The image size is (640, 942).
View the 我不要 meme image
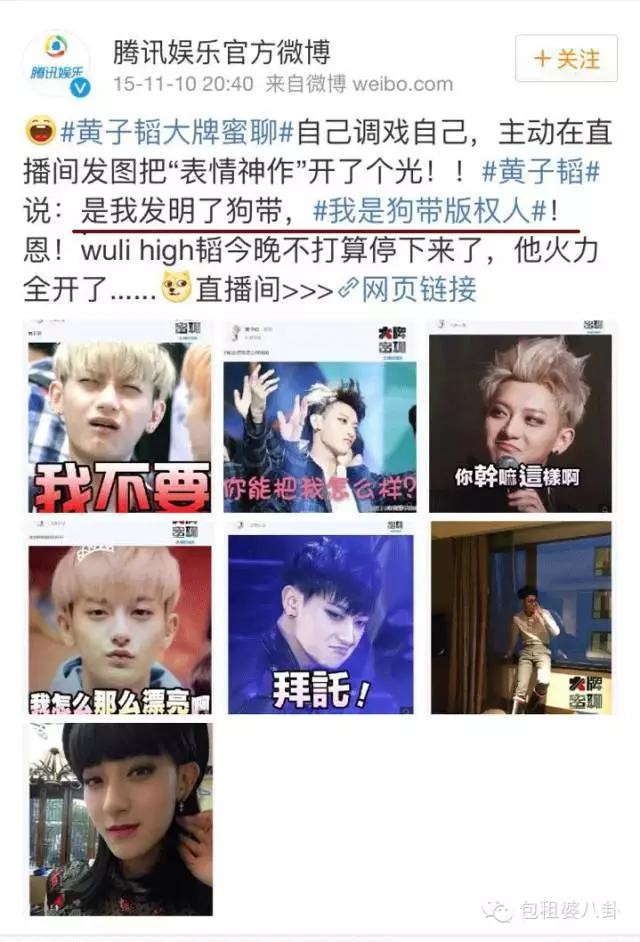point(119,417)
